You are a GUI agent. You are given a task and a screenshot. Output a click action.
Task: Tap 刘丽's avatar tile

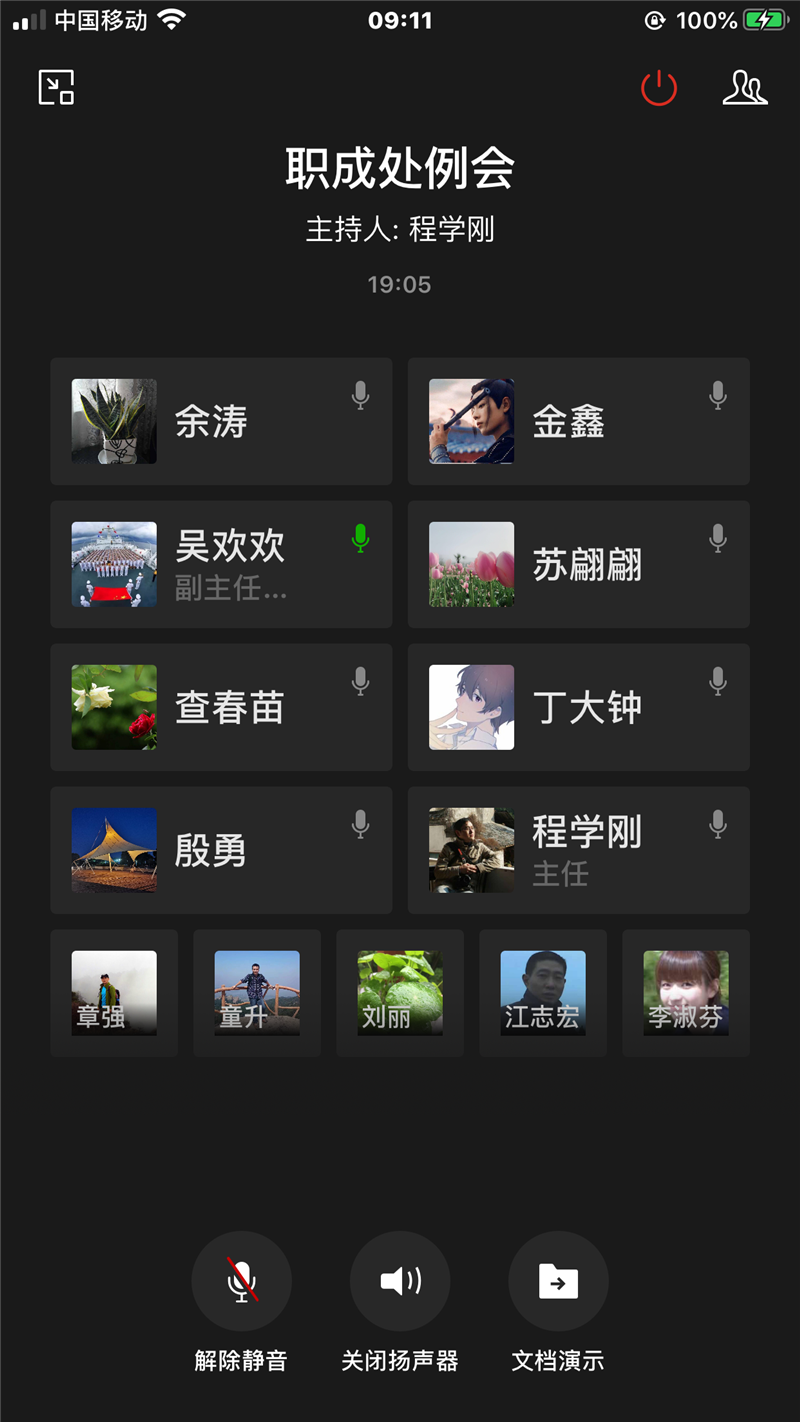tap(400, 993)
